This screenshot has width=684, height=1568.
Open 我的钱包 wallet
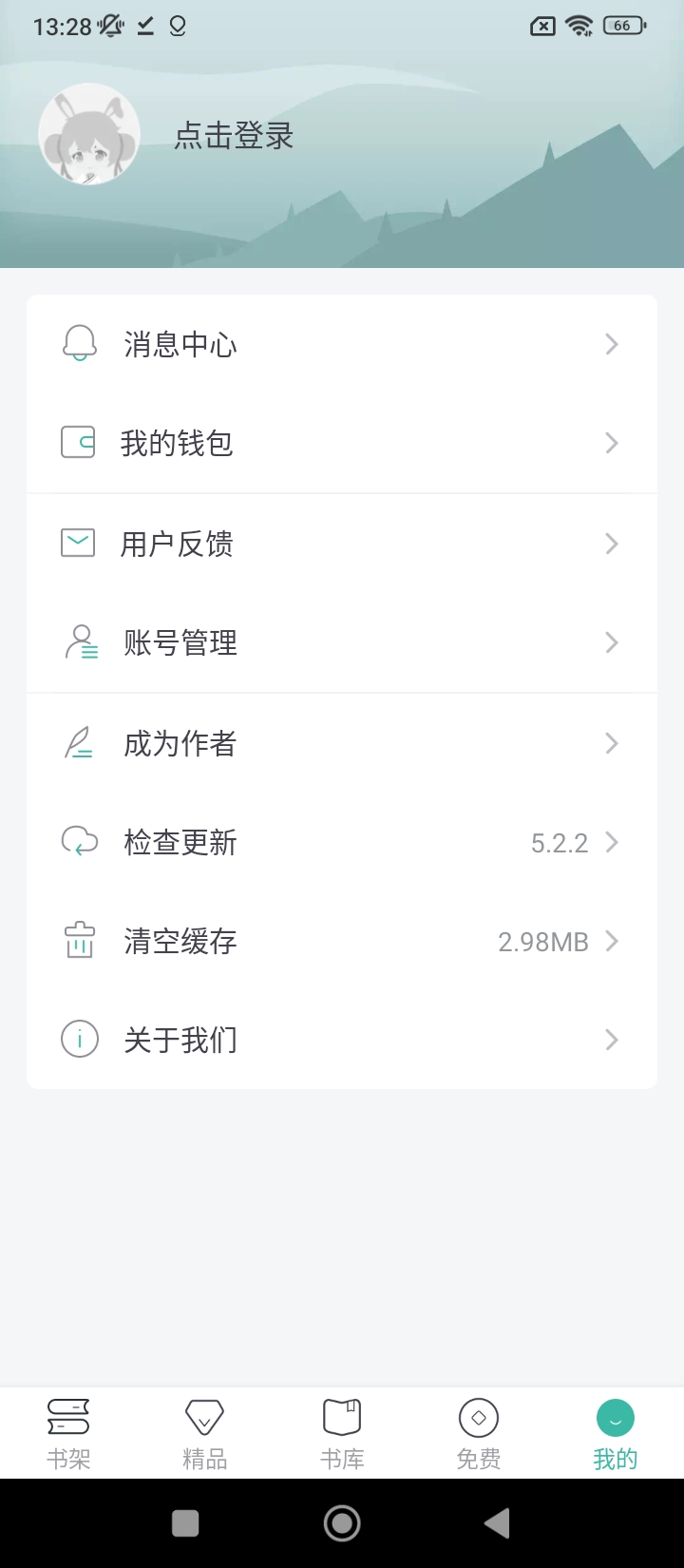342,443
